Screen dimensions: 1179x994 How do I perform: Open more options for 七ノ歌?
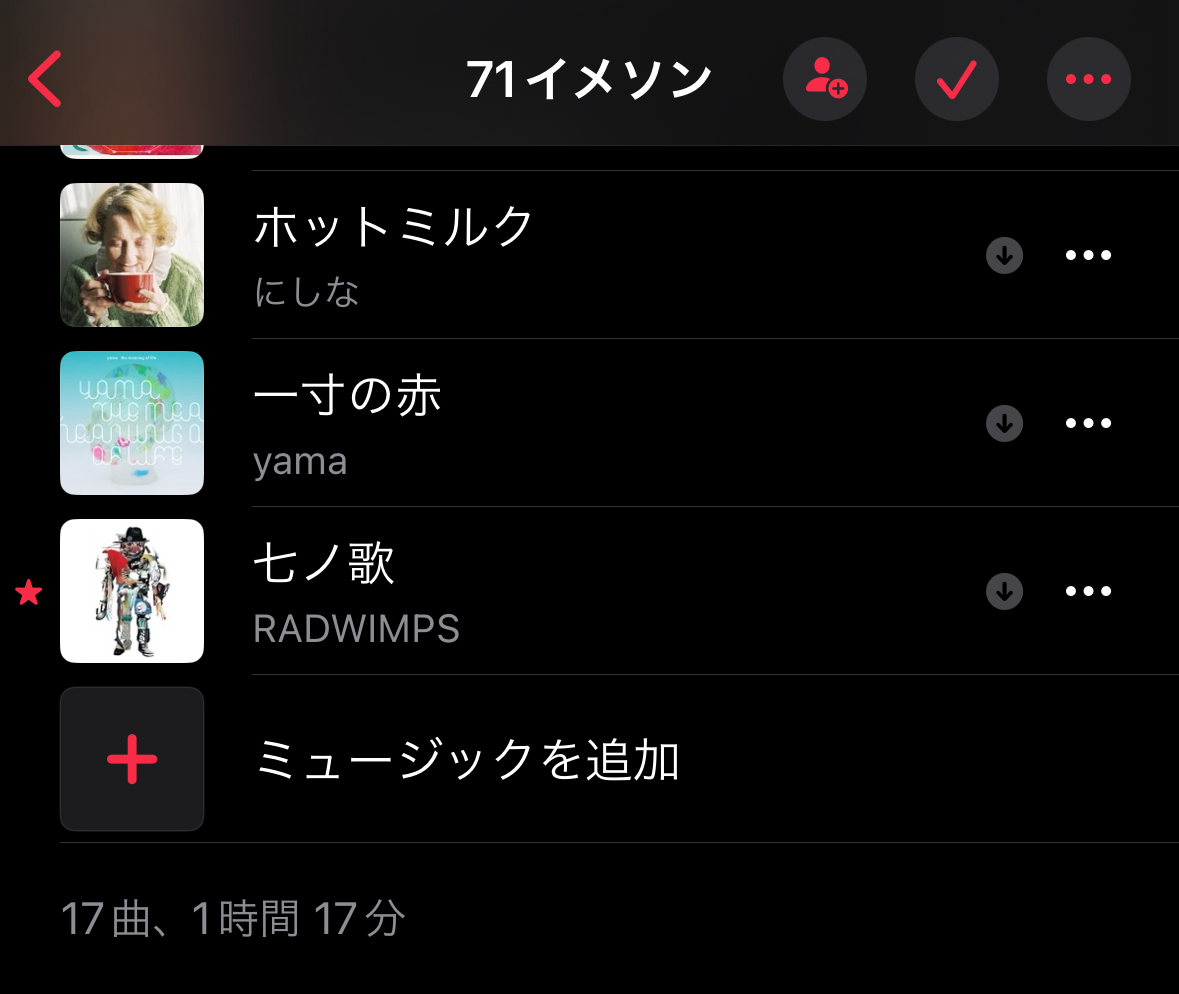pyautogui.click(x=1088, y=592)
